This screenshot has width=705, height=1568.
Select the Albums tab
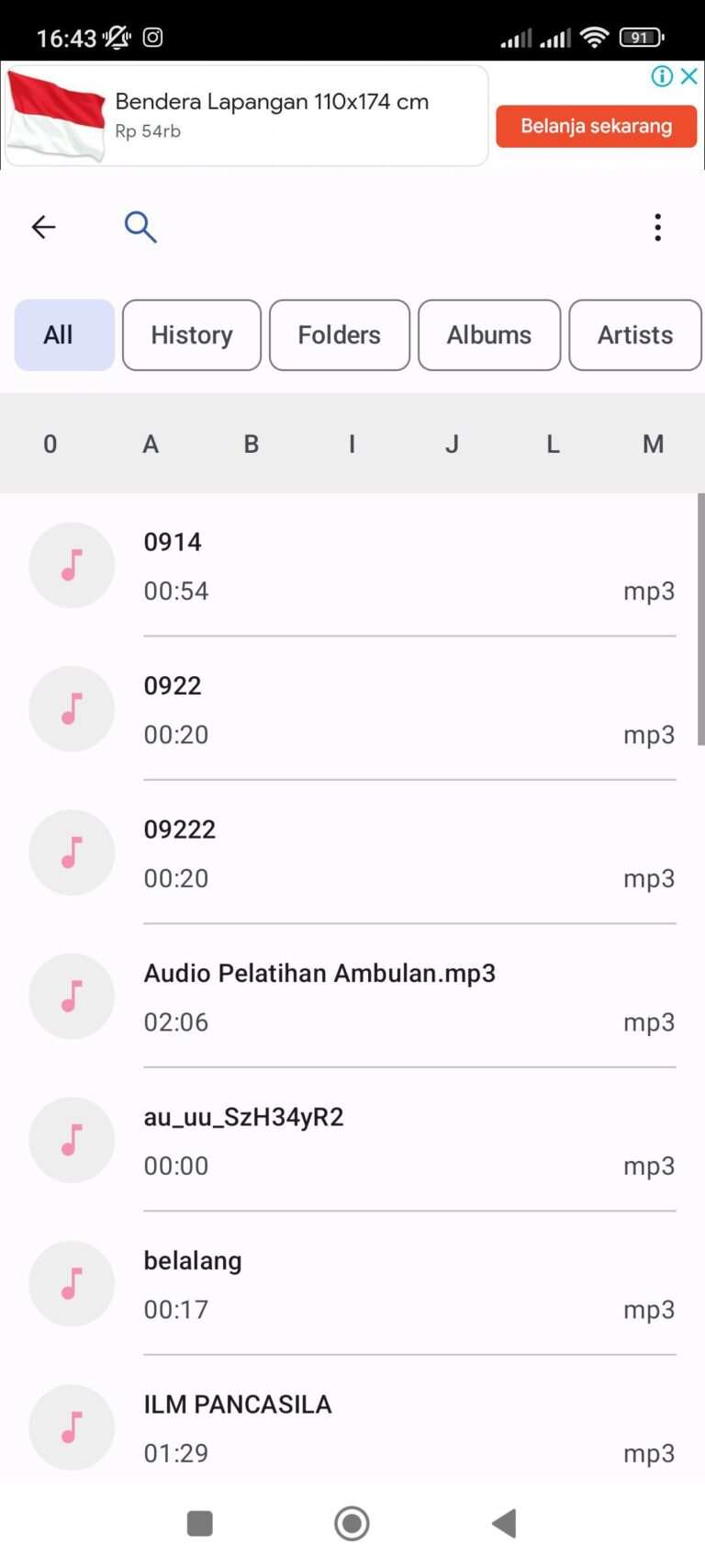point(488,334)
